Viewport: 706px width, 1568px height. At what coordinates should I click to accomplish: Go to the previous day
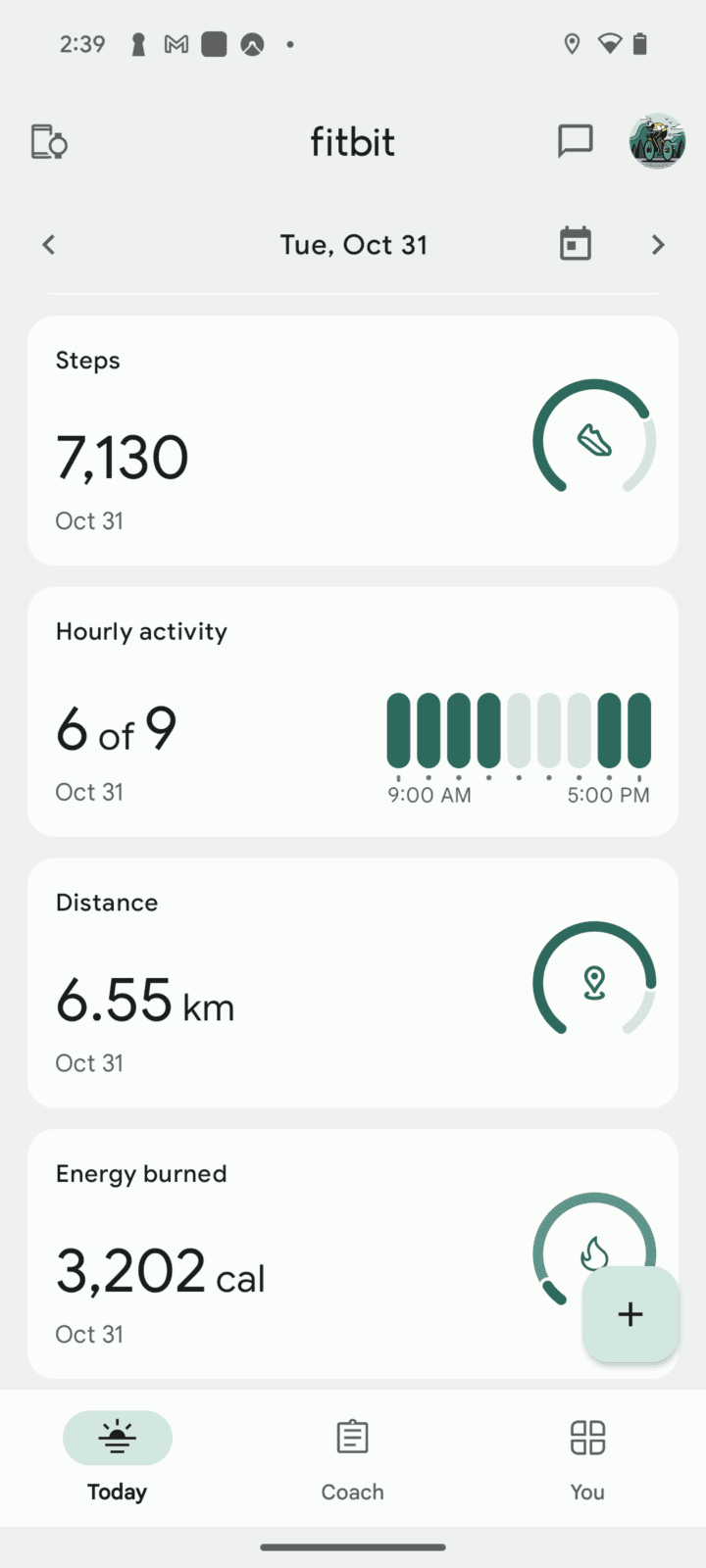49,245
